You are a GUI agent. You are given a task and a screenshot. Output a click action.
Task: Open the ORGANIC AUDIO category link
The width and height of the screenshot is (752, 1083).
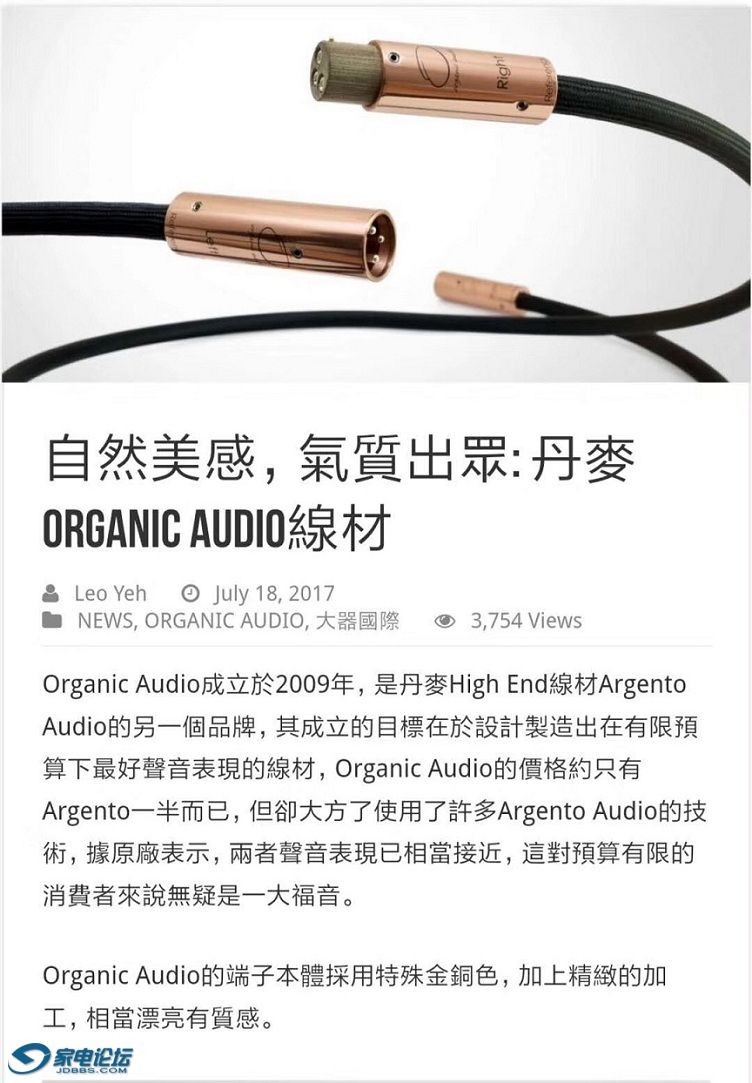[x=224, y=621]
